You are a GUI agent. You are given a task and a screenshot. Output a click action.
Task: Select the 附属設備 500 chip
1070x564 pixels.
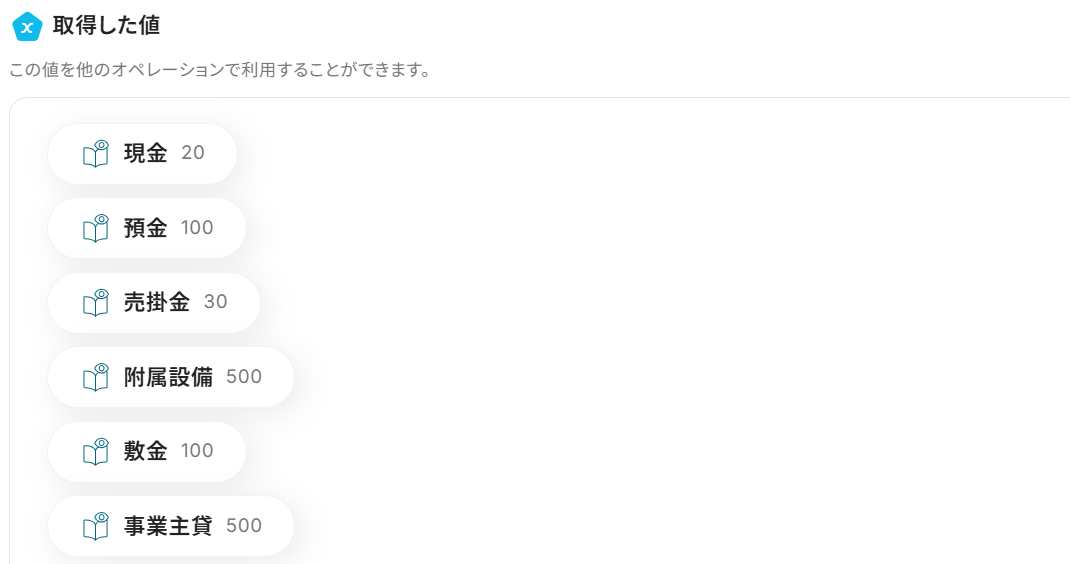tap(171, 377)
